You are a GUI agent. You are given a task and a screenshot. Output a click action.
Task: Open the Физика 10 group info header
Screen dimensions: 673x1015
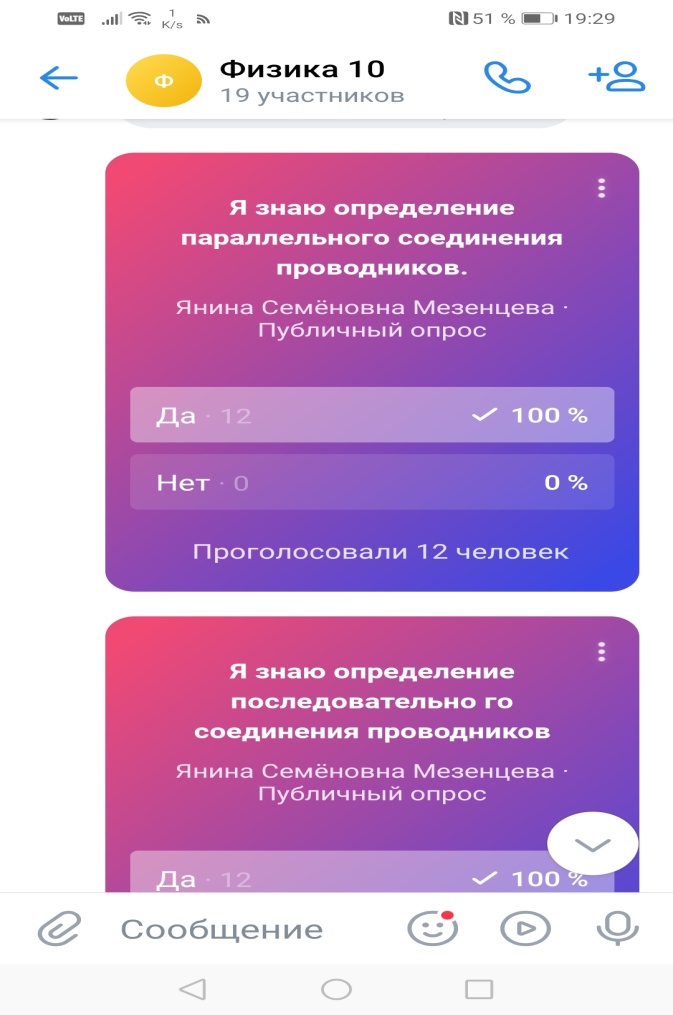pos(300,80)
